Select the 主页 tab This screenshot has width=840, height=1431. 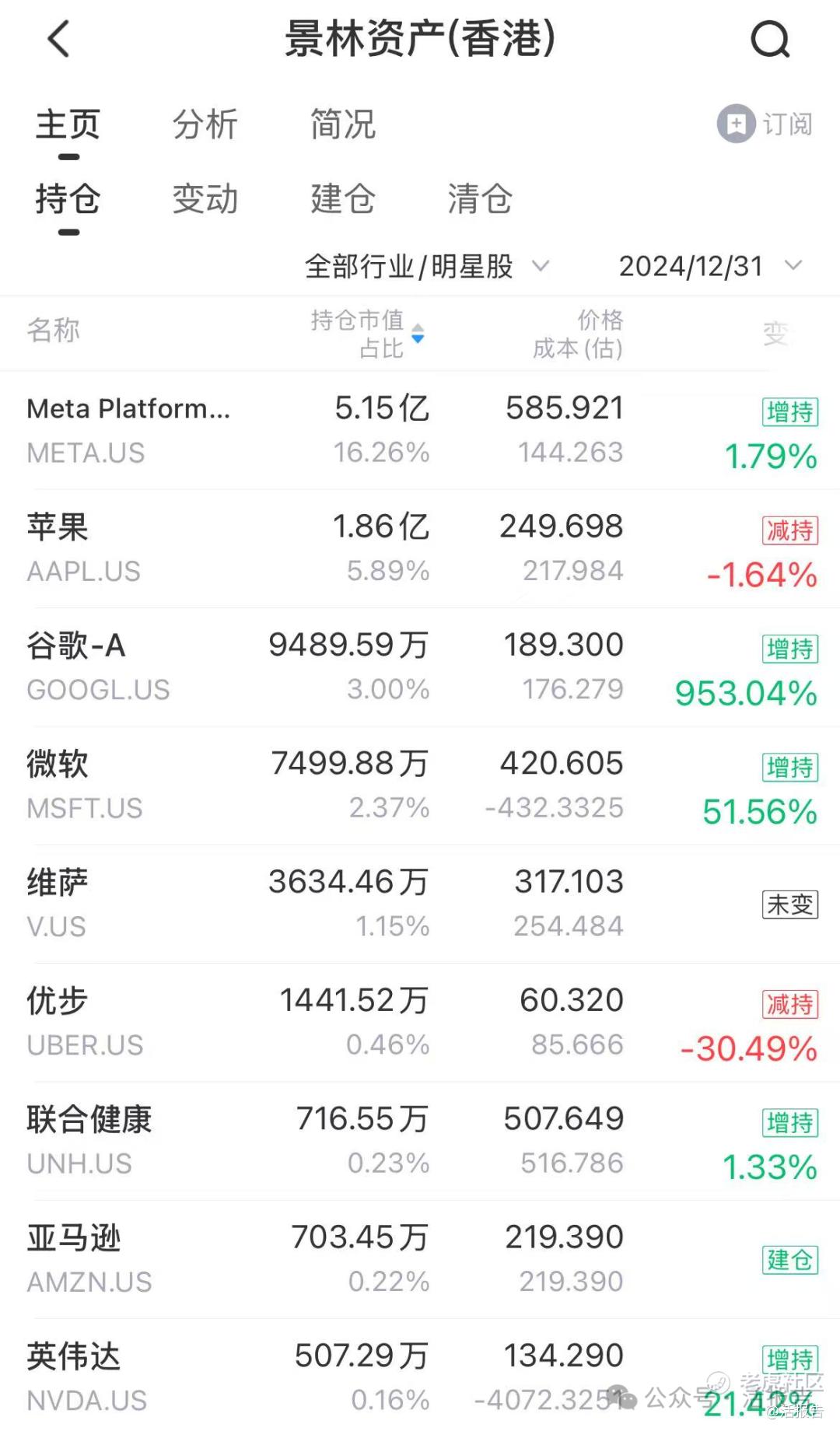pyautogui.click(x=68, y=124)
